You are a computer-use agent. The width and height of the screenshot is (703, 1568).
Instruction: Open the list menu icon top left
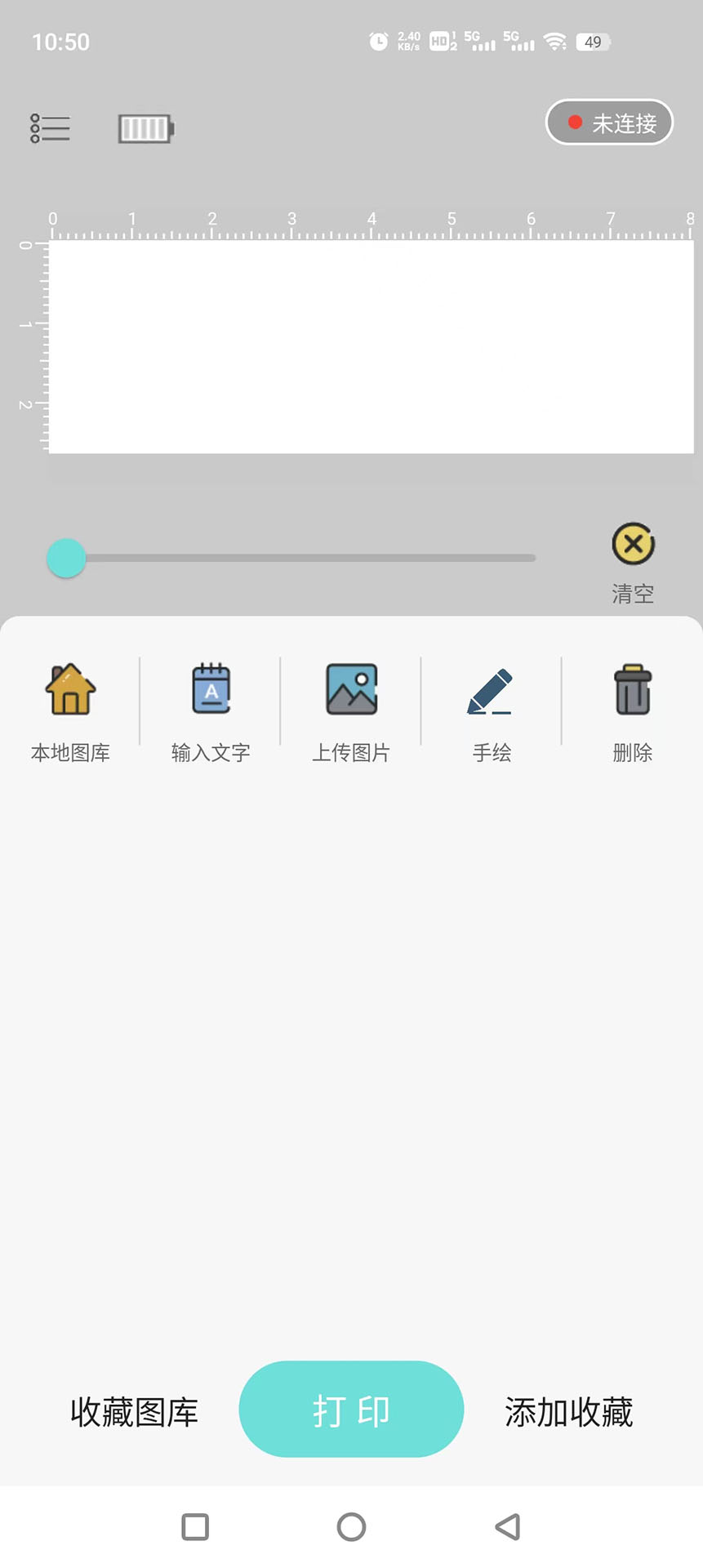[49, 128]
